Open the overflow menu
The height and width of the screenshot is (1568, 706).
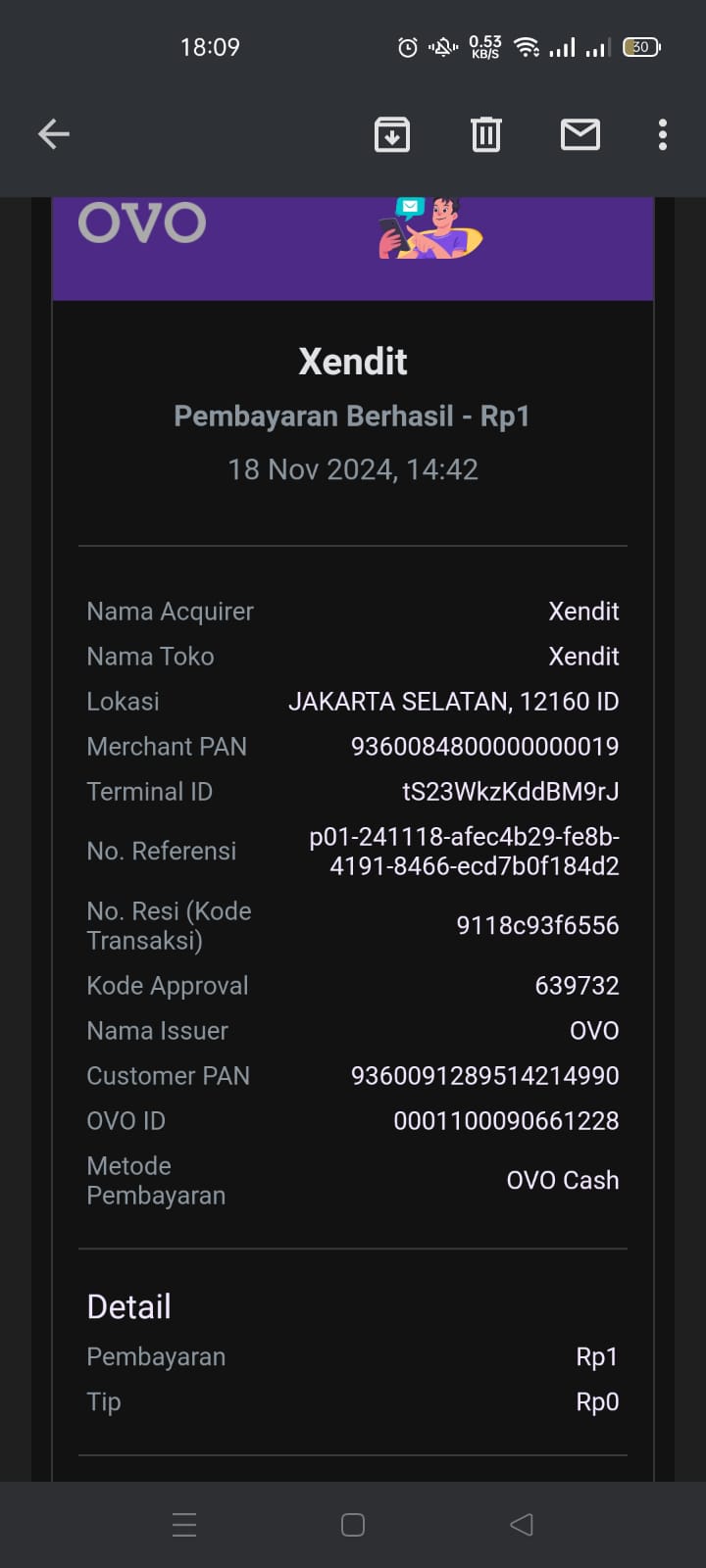(663, 134)
